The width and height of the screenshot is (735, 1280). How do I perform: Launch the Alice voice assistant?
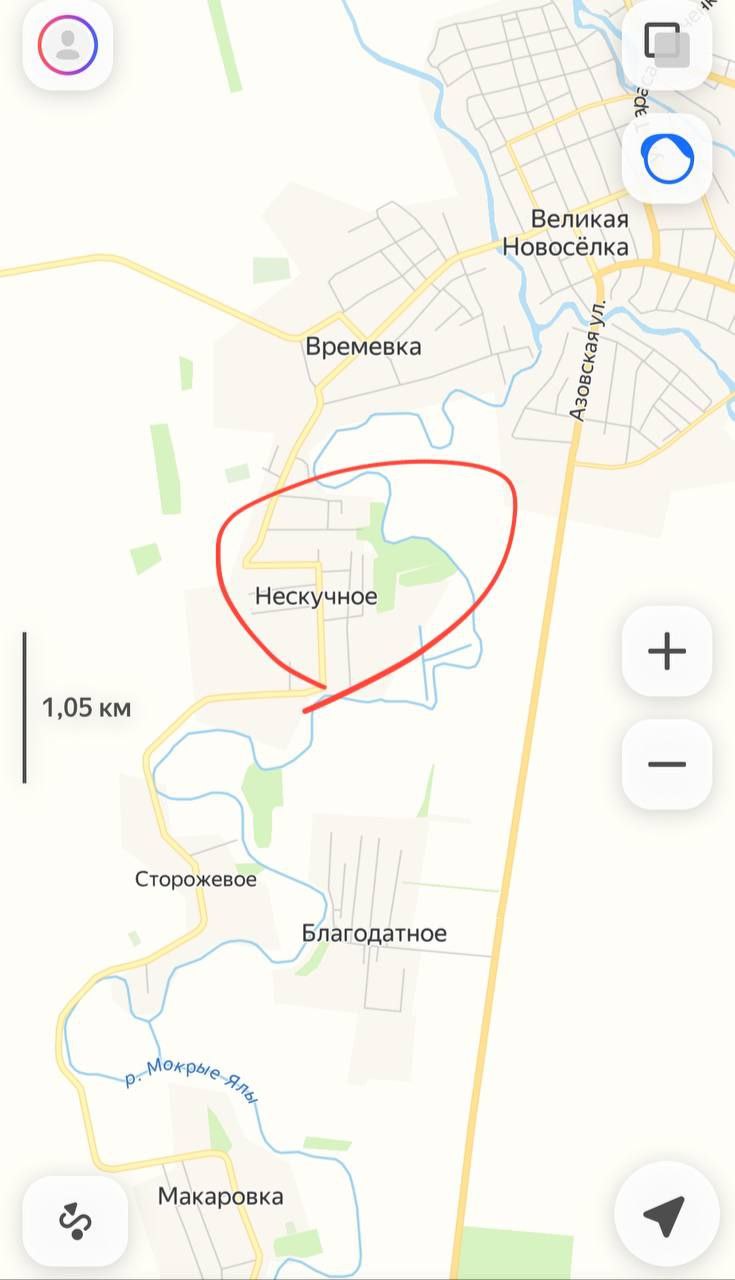pos(666,158)
